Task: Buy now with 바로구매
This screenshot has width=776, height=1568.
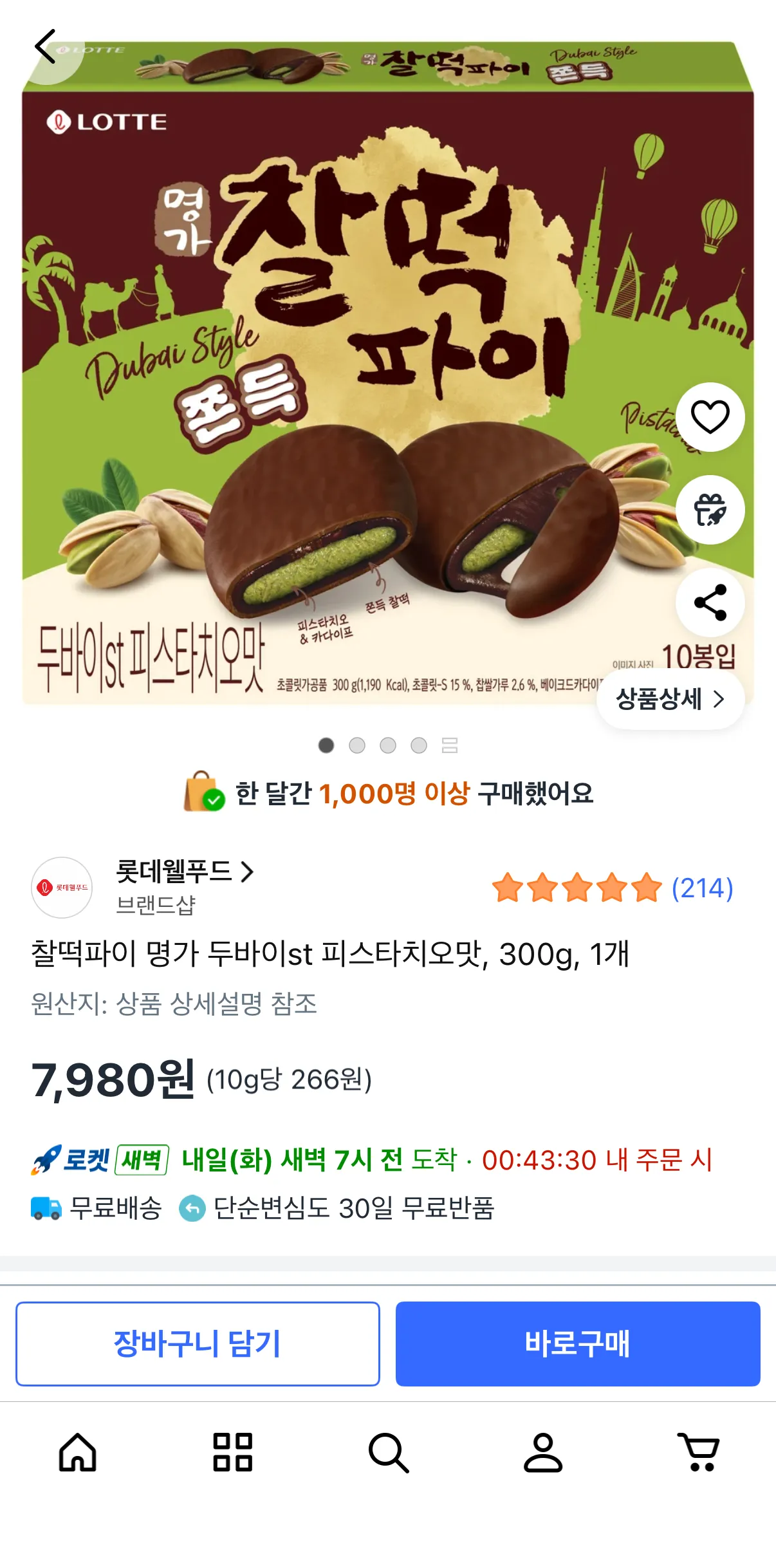Action: coord(577,1343)
